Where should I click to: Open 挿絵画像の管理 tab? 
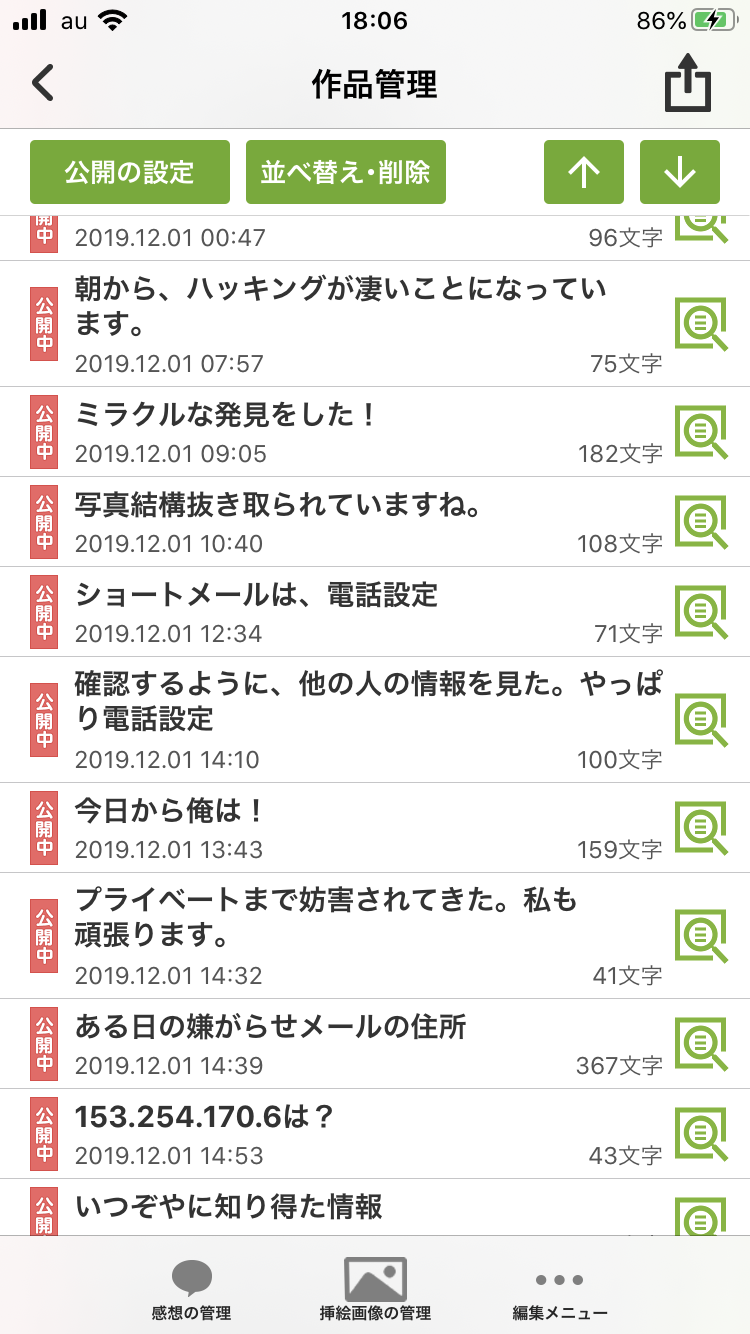[x=375, y=1290]
